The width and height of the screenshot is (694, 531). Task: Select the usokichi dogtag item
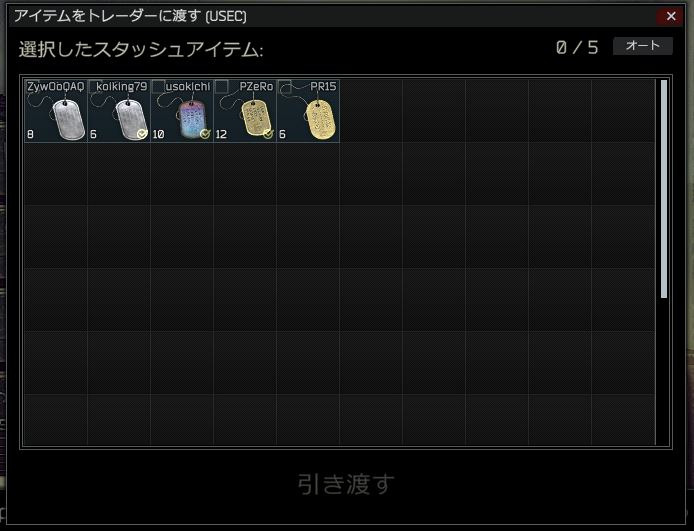point(182,112)
